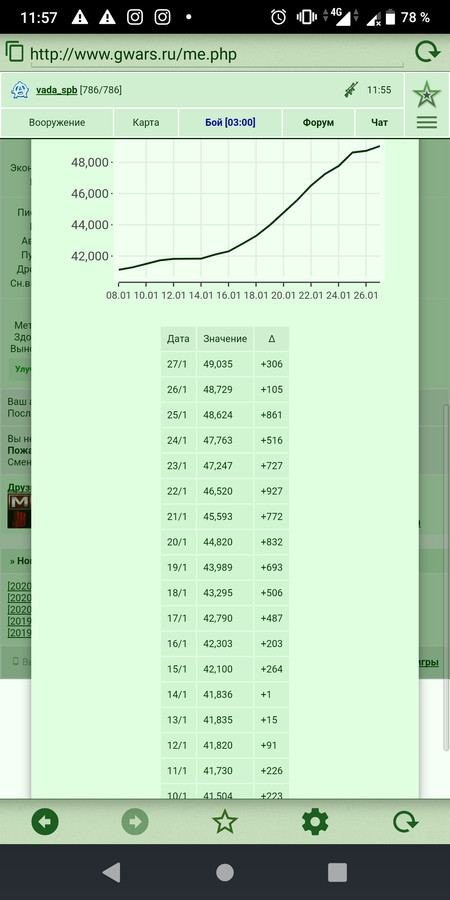This screenshot has height=900, width=450.
Task: Open the tabs icon beside the URL
Action: click(14, 52)
